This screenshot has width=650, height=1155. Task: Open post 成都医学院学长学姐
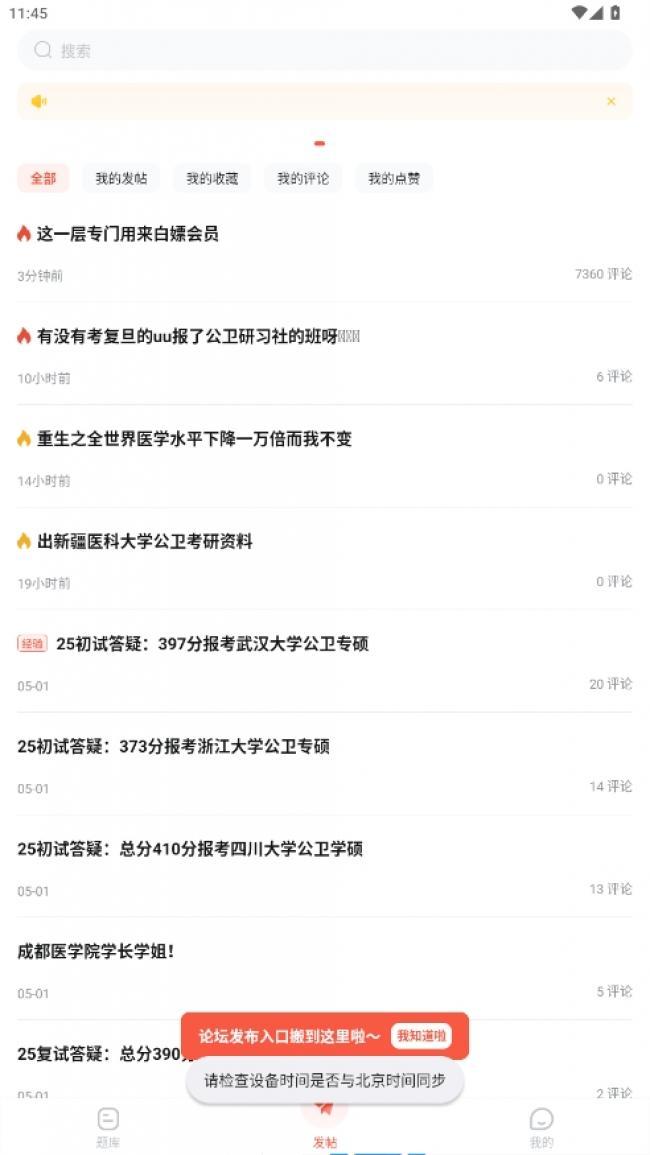96,951
